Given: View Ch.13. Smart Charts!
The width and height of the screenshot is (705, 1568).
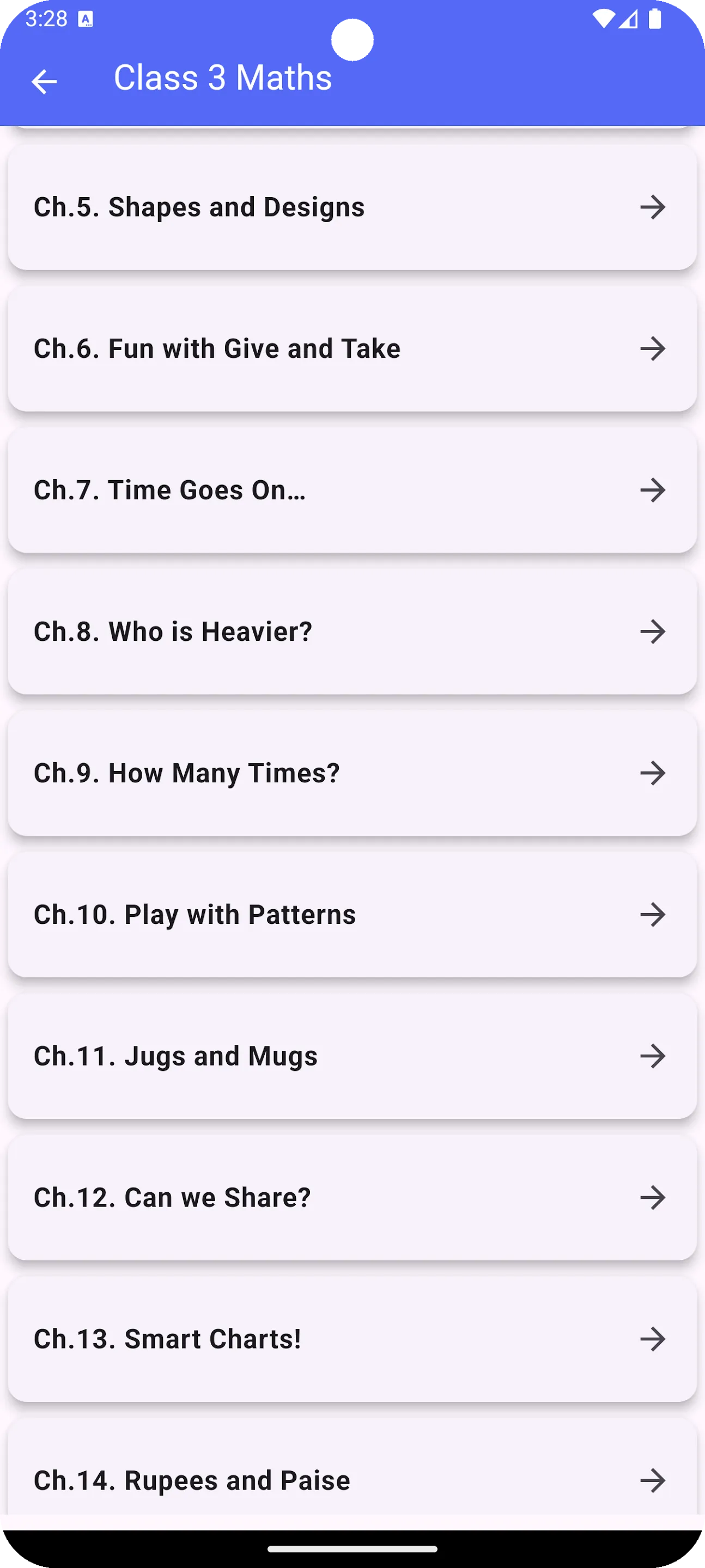Looking at the screenshot, I should (352, 1339).
